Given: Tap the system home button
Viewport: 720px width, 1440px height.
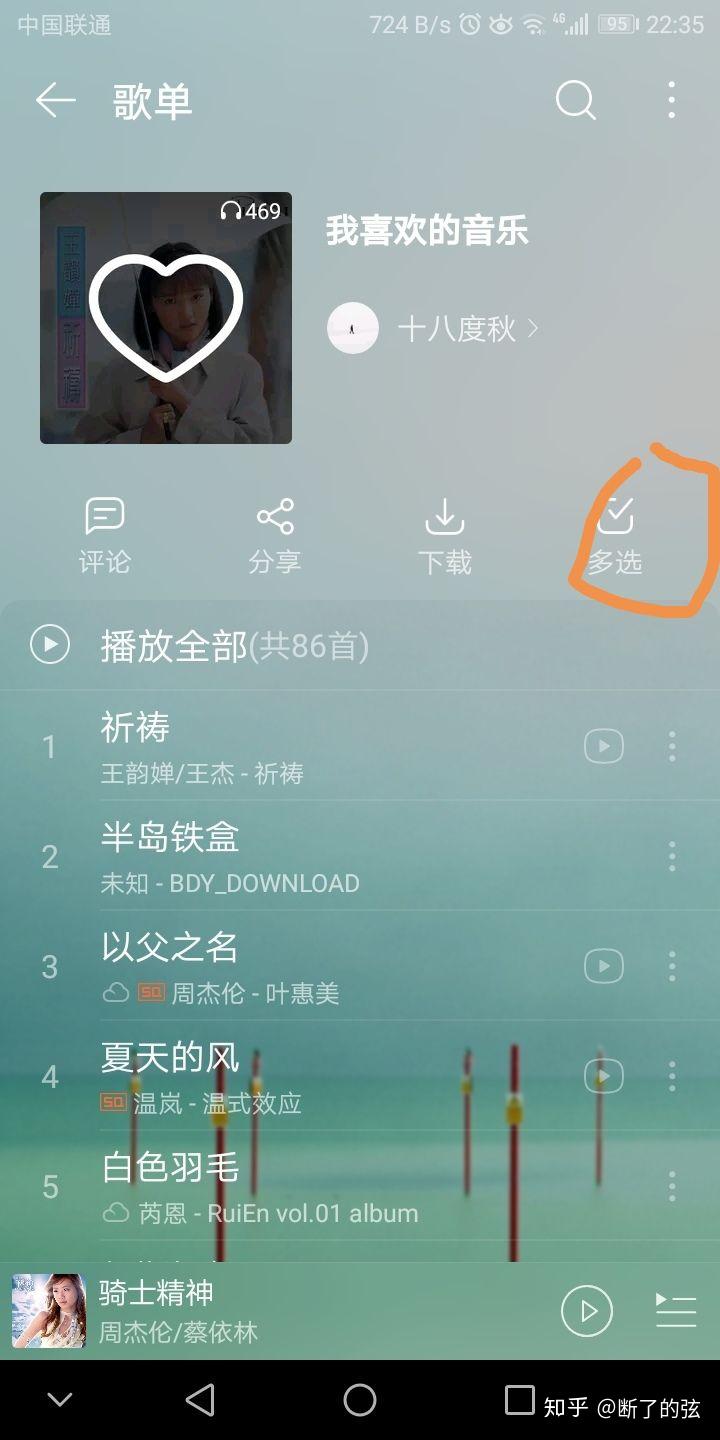Looking at the screenshot, I should 360,1400.
